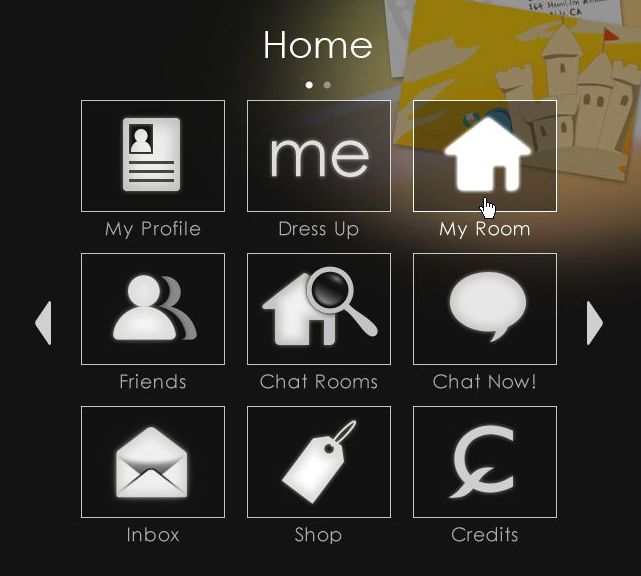Open the Friends tile
The width and height of the screenshot is (641, 576).
click(x=153, y=309)
